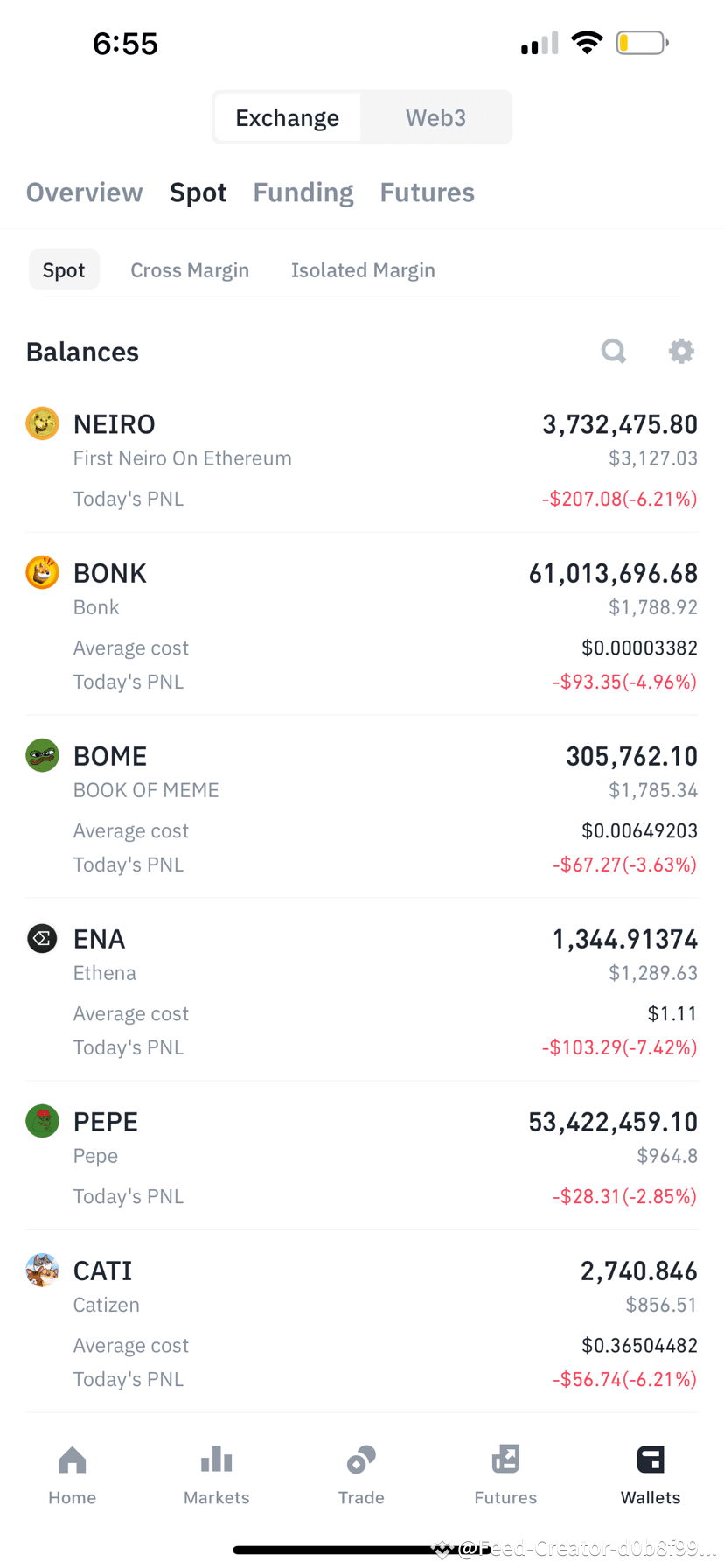The width and height of the screenshot is (724, 1568).
Task: Open the Futures wallet tab at top
Action: tap(428, 192)
